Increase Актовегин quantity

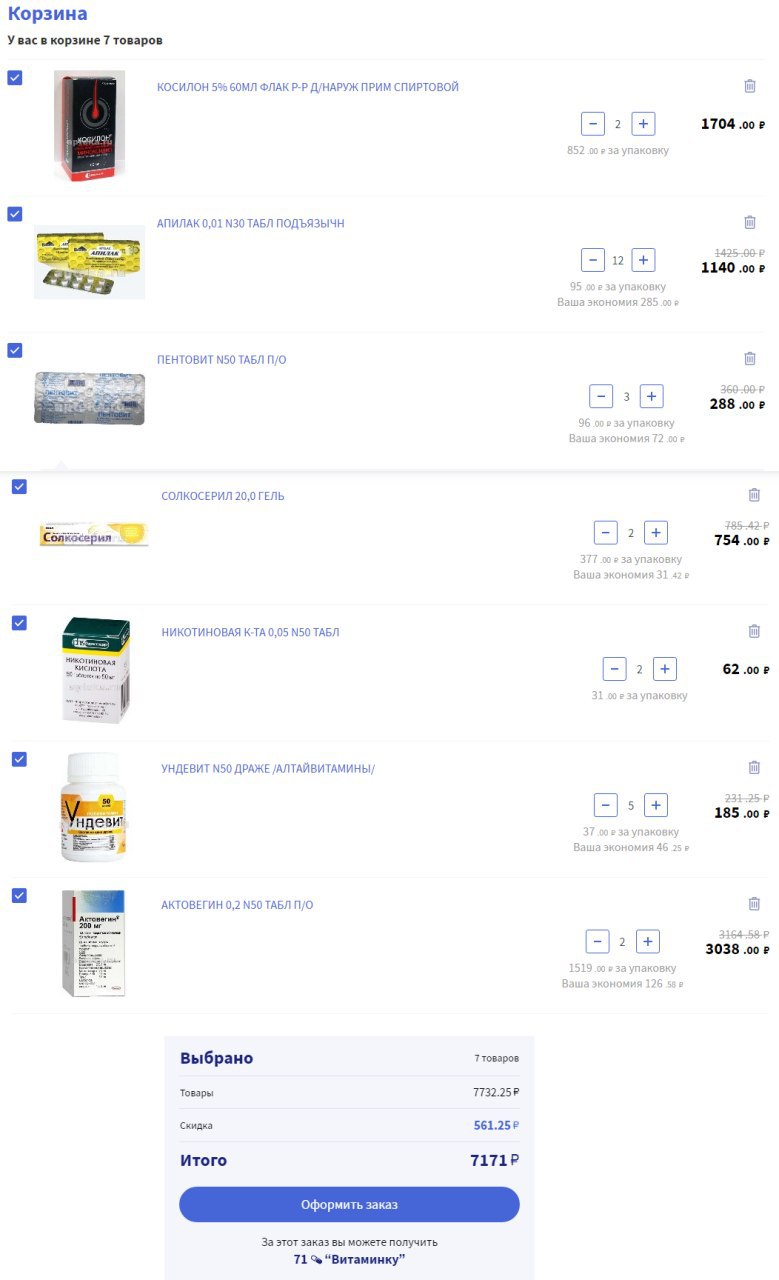pos(648,941)
